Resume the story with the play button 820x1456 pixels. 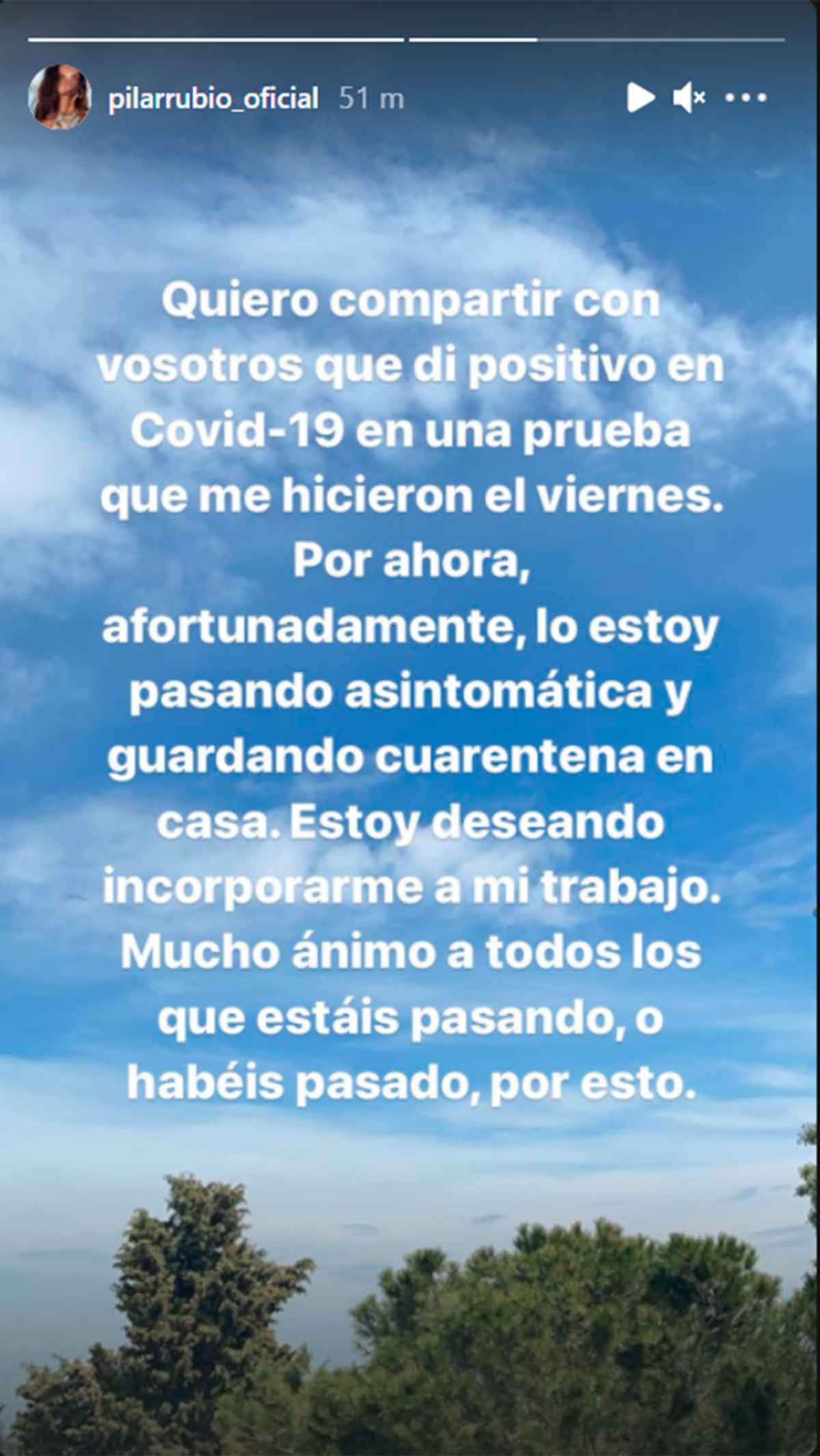click(x=640, y=98)
